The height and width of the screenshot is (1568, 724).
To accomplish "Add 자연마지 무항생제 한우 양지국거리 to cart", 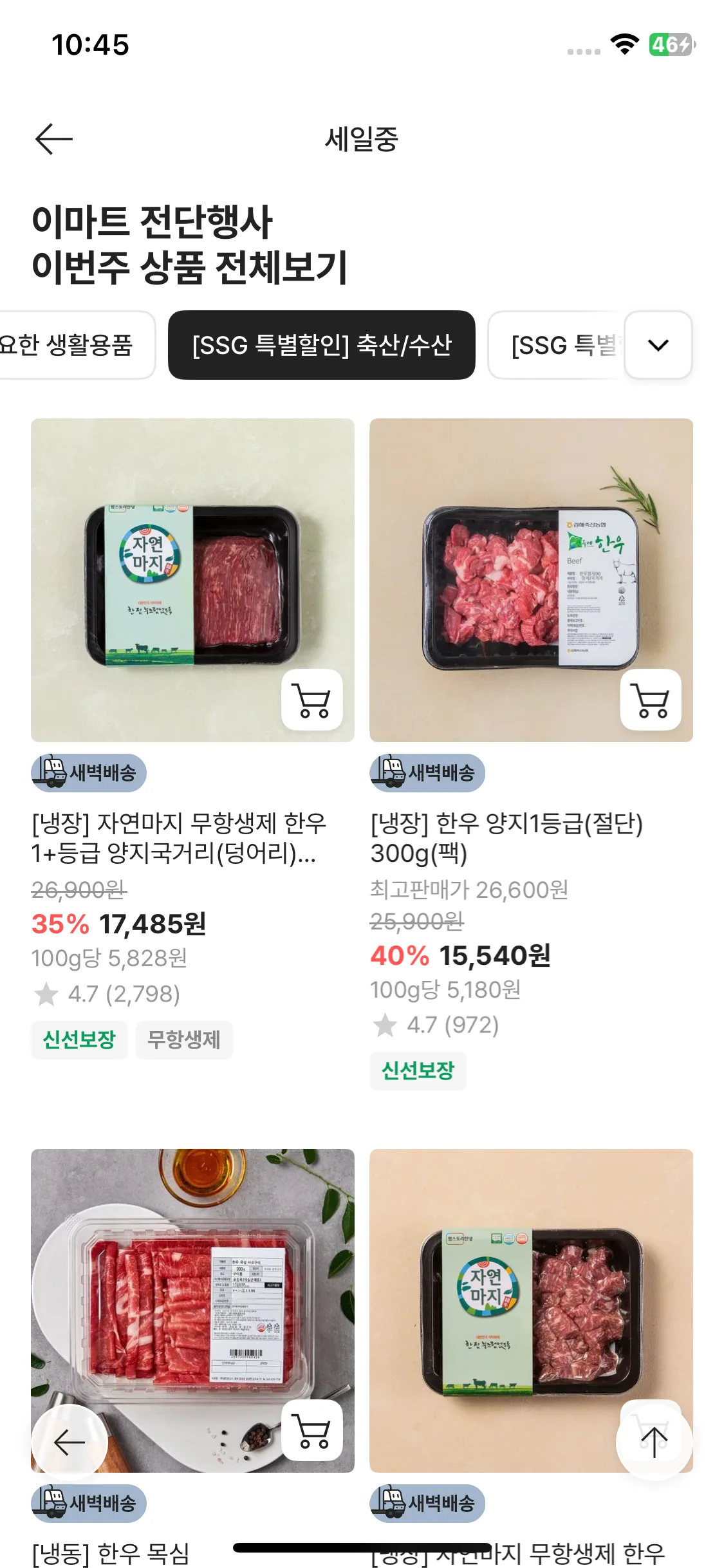I will coord(312,700).
